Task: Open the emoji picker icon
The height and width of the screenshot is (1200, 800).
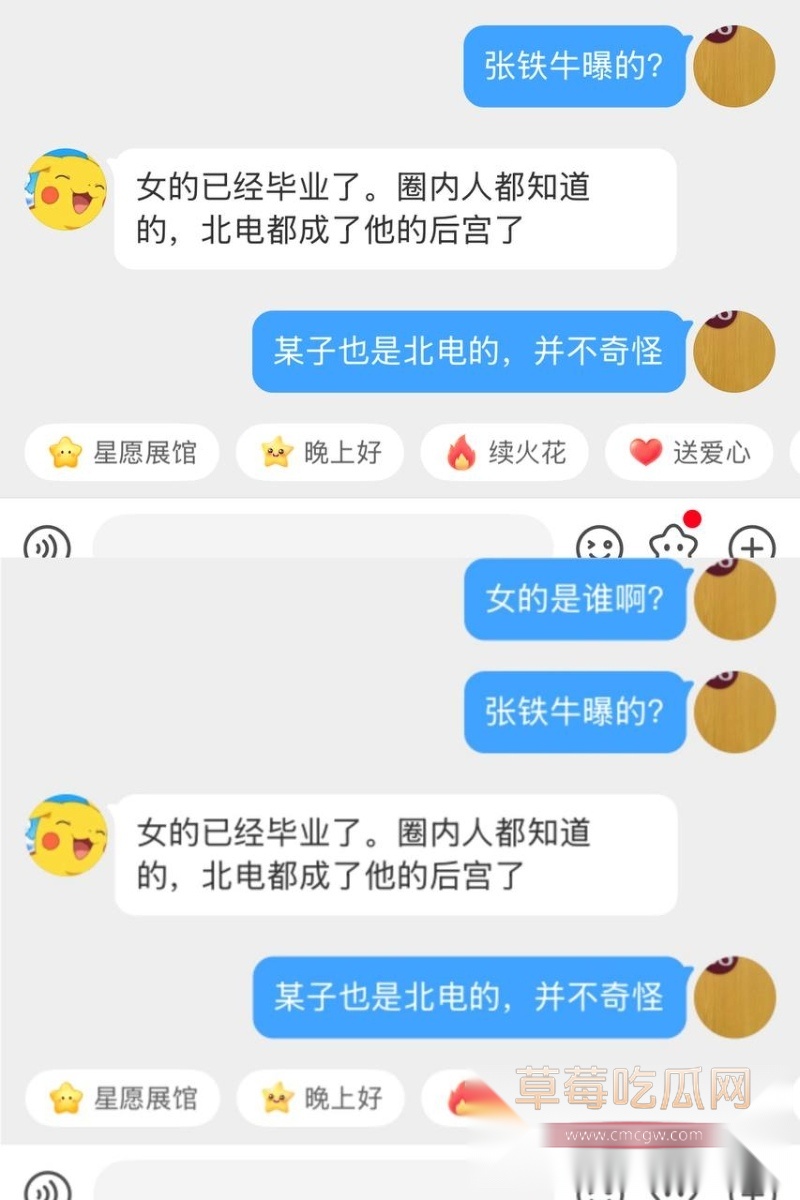Action: pyautogui.click(x=600, y=545)
